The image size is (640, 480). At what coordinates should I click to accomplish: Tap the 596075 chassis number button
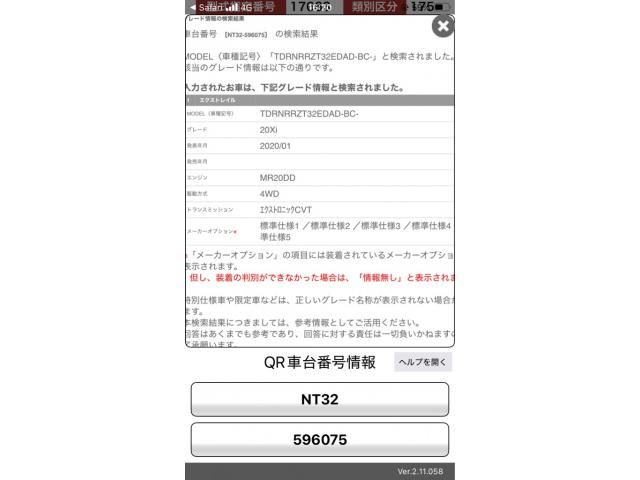[320, 439]
